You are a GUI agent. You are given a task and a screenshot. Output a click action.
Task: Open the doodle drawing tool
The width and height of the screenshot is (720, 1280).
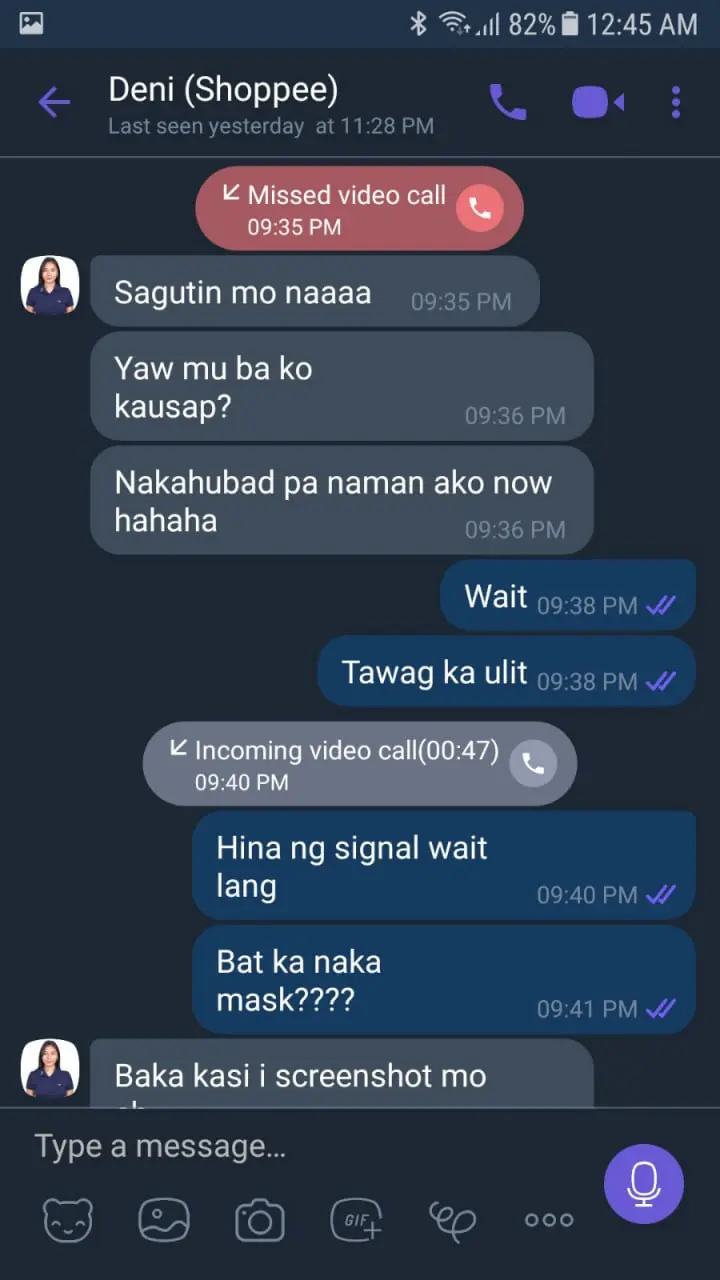click(452, 1220)
